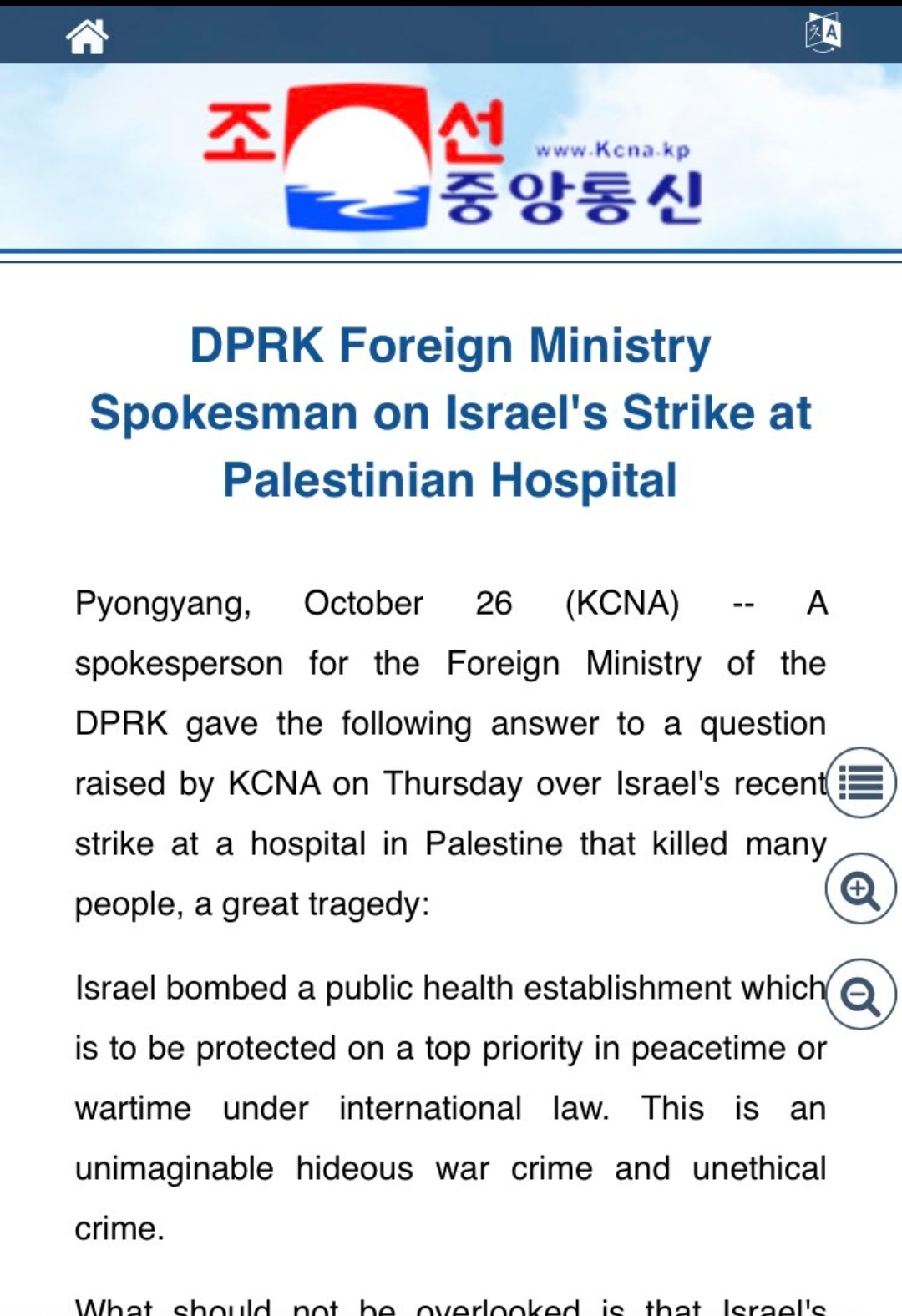Decrease the article text size
The height and width of the screenshot is (1316, 902).
[x=860, y=995]
